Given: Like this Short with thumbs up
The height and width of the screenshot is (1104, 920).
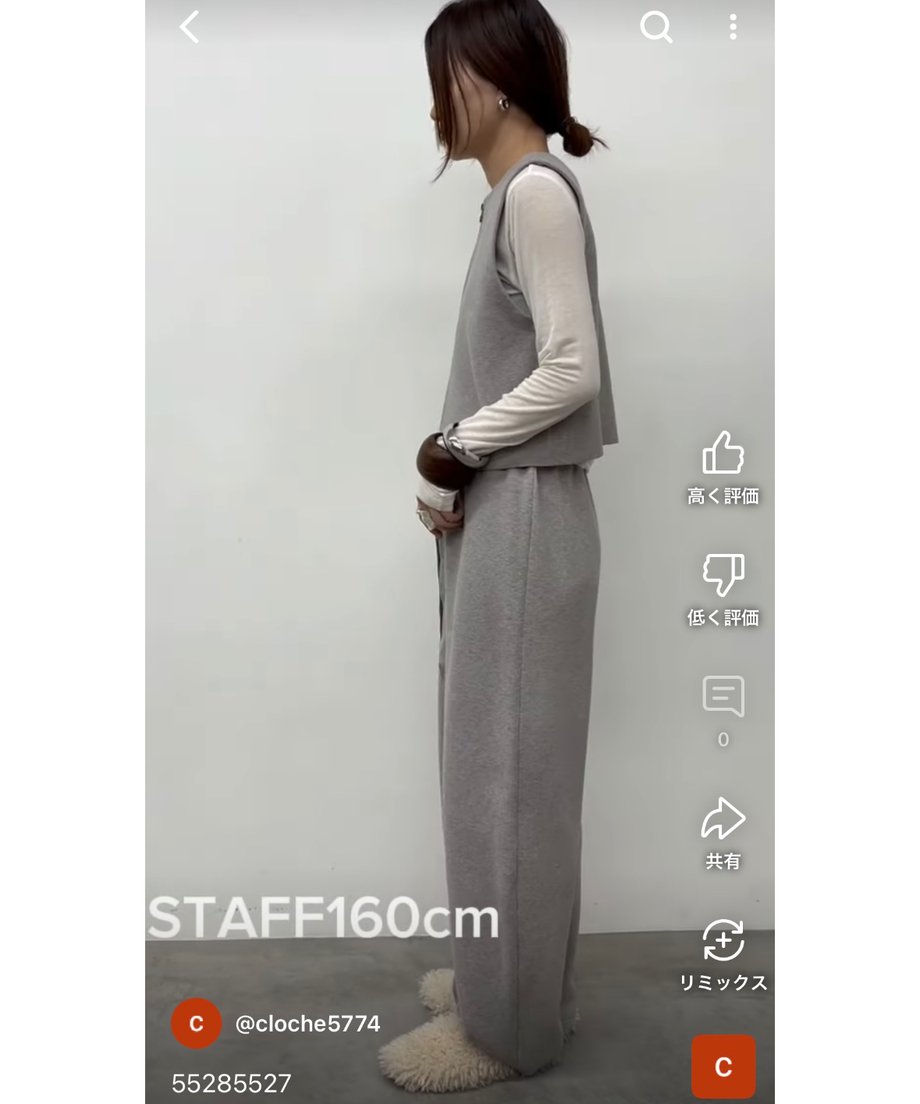Looking at the screenshot, I should (x=723, y=454).
